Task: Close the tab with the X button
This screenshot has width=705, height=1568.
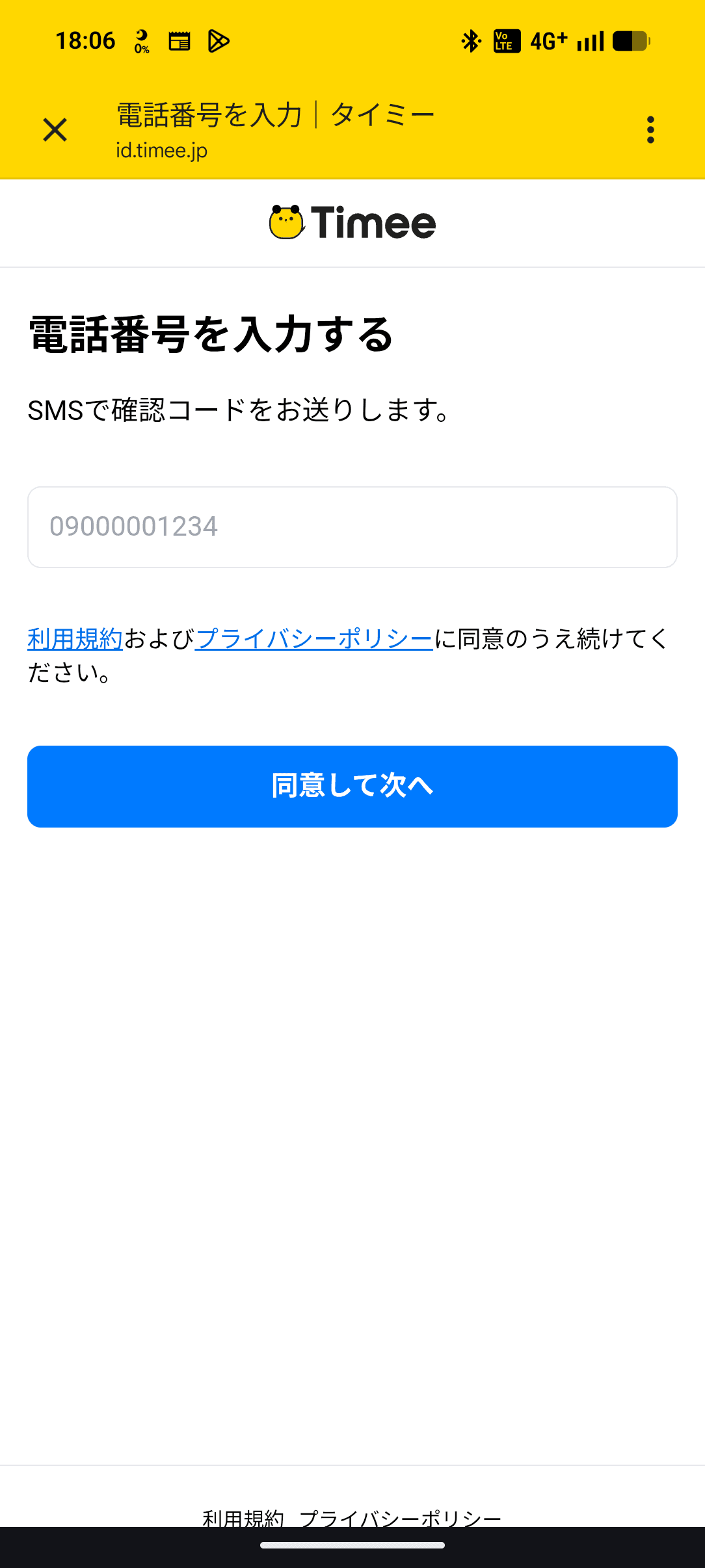Action: coord(55,129)
